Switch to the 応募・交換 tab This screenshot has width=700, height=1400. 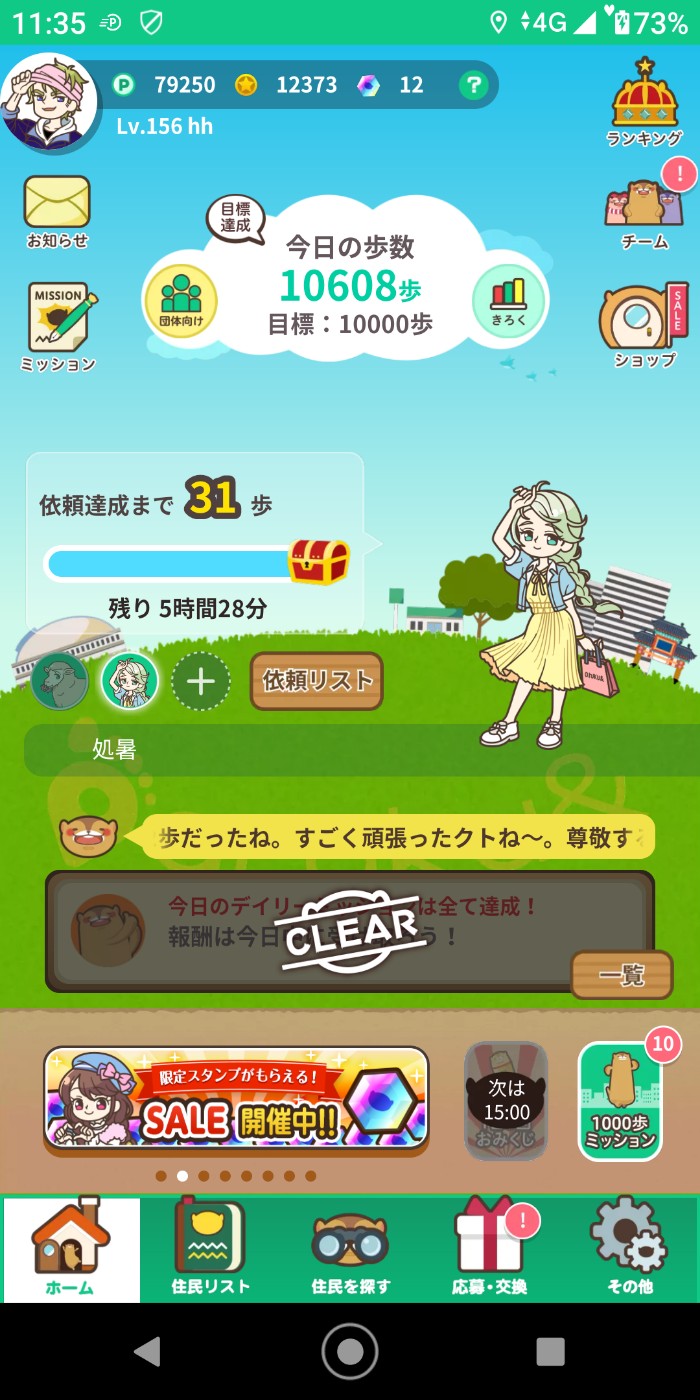(490, 1249)
